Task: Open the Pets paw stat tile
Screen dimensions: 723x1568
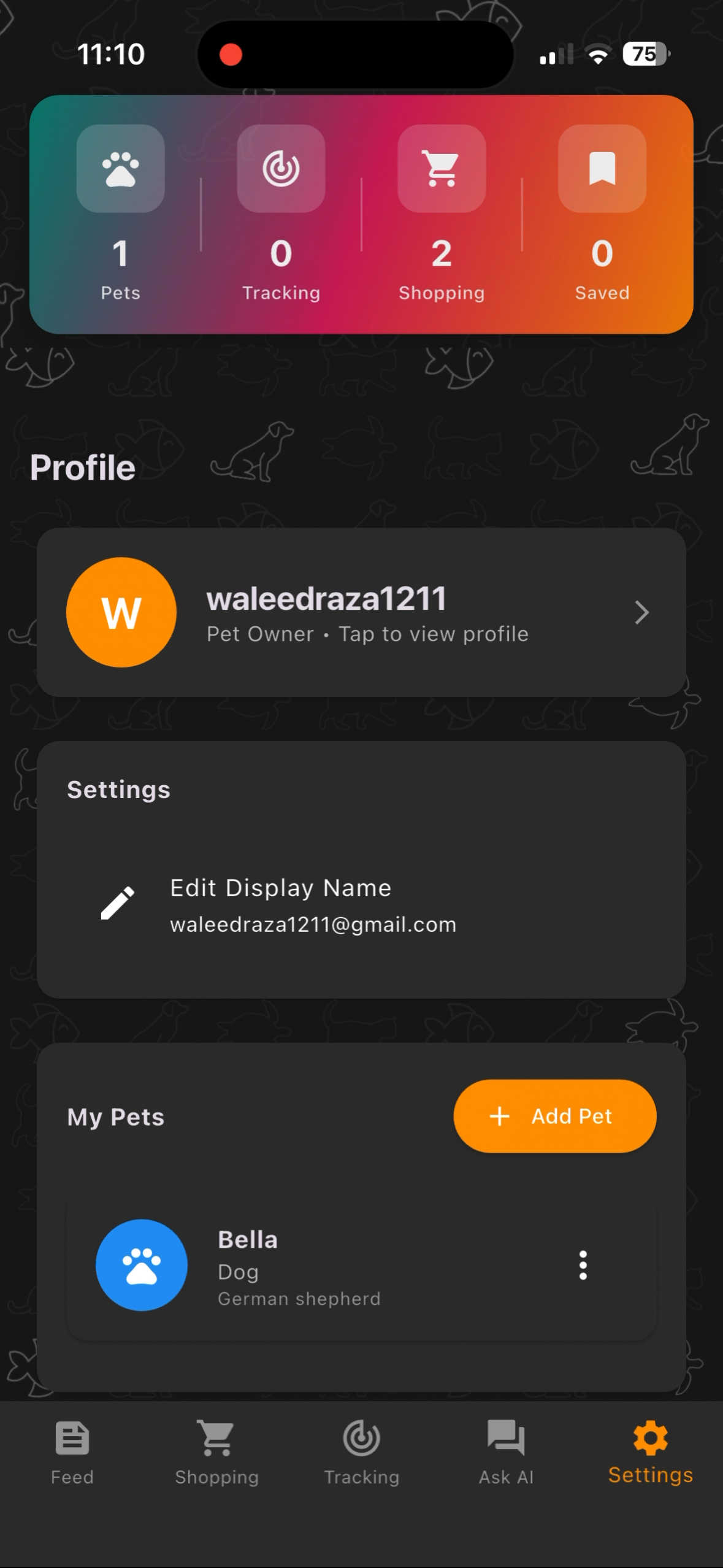Action: 121,169
